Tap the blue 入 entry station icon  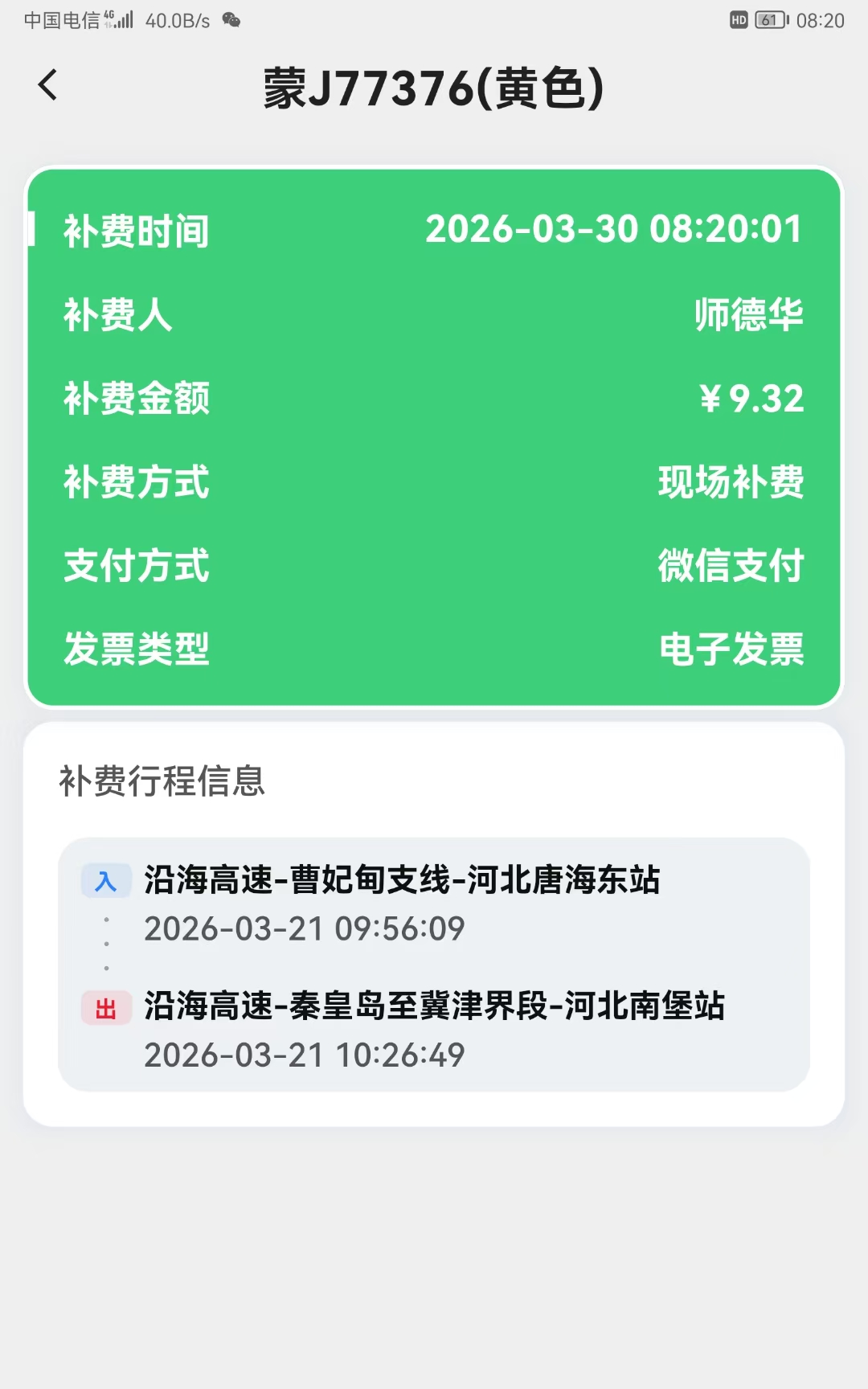(x=107, y=880)
